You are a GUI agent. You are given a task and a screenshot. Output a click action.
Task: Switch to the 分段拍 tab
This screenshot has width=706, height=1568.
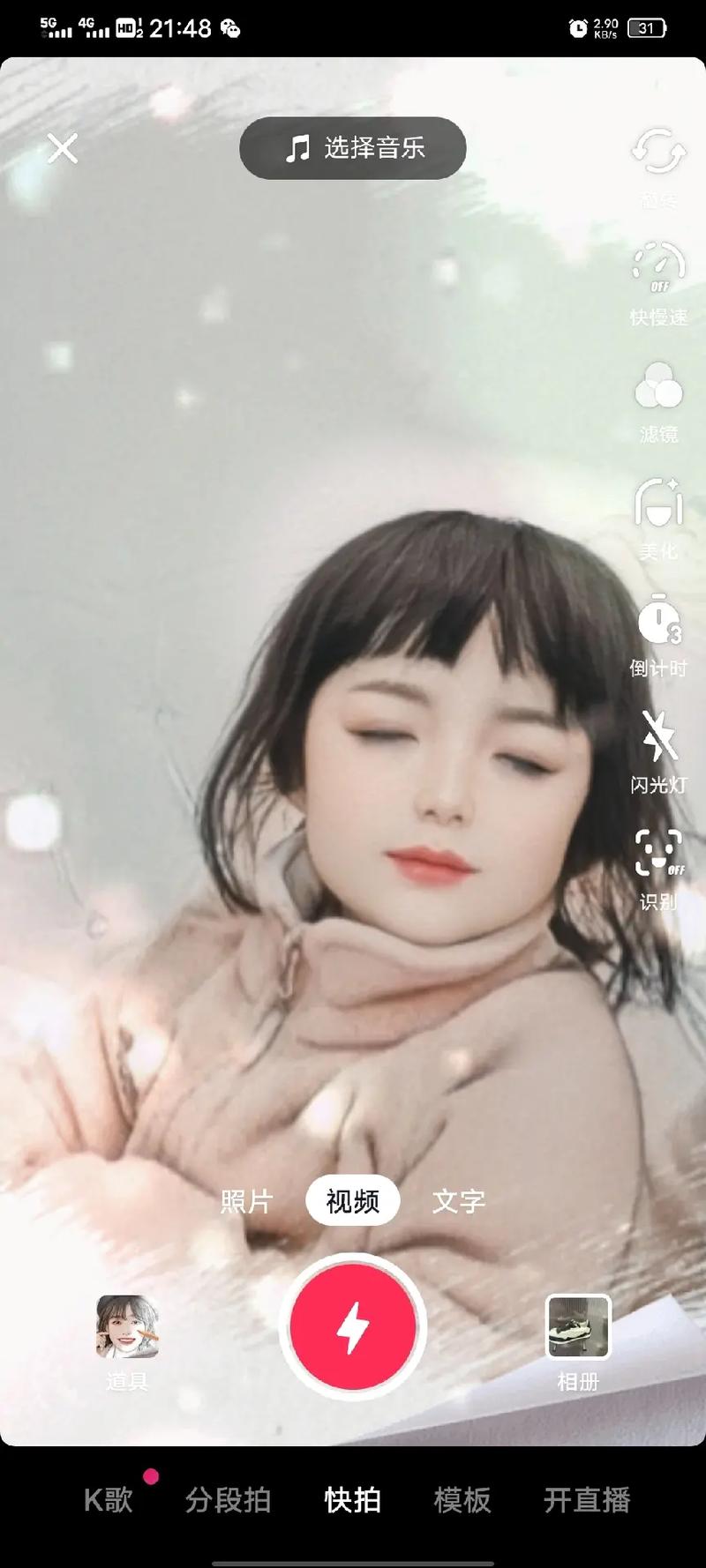click(228, 1499)
